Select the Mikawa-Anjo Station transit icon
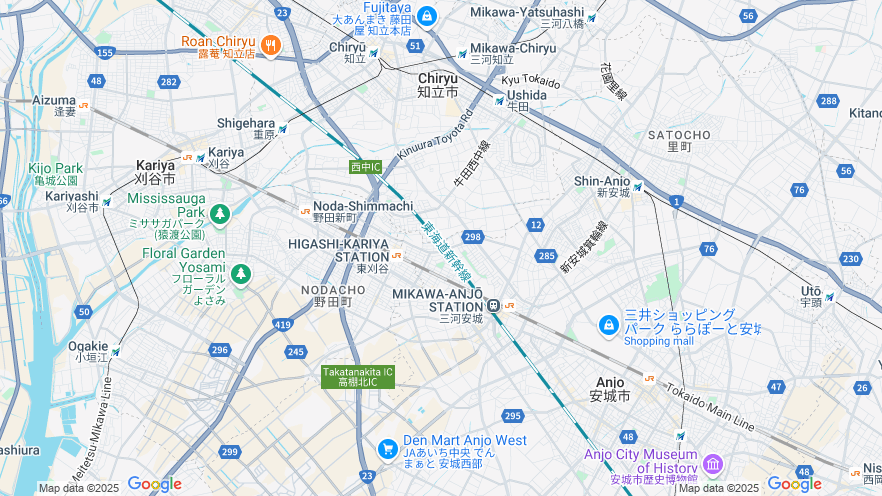 [x=493, y=305]
